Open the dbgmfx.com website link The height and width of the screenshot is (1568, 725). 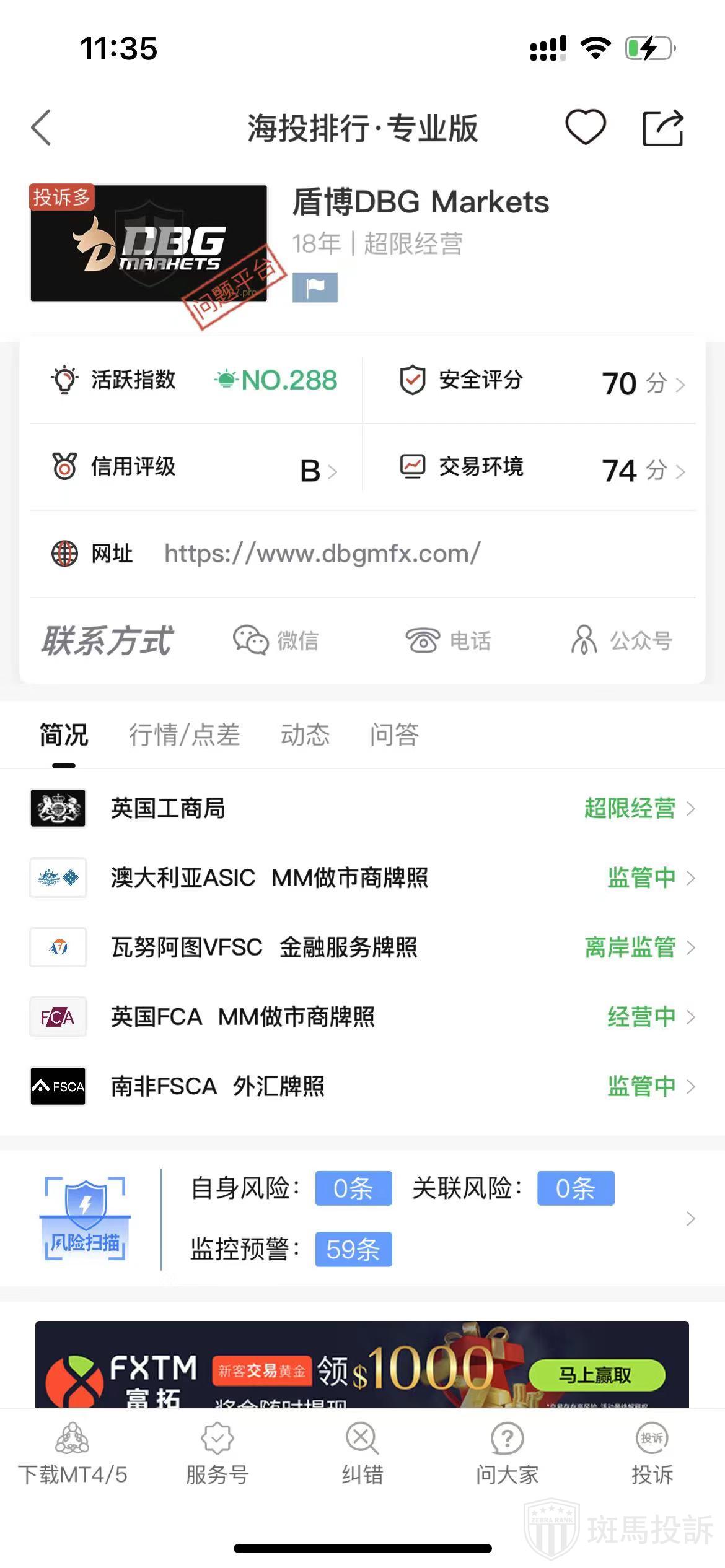(322, 554)
